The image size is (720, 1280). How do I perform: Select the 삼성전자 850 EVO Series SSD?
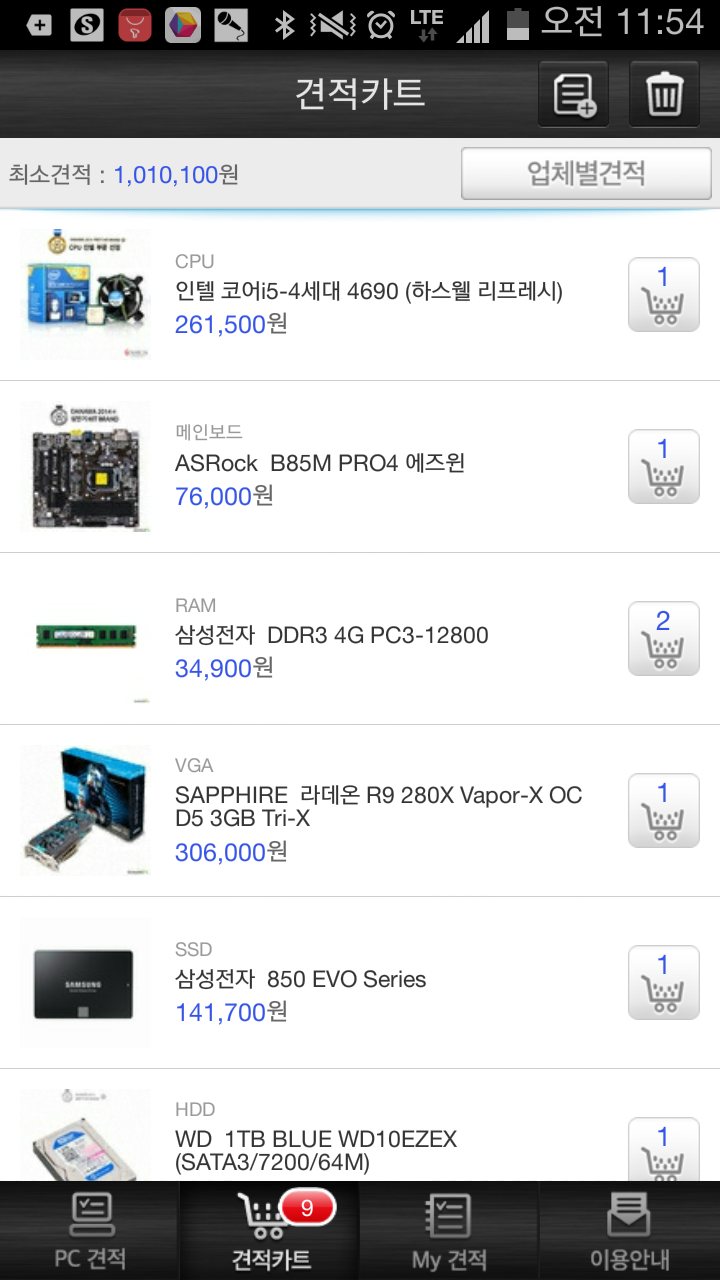(x=300, y=980)
